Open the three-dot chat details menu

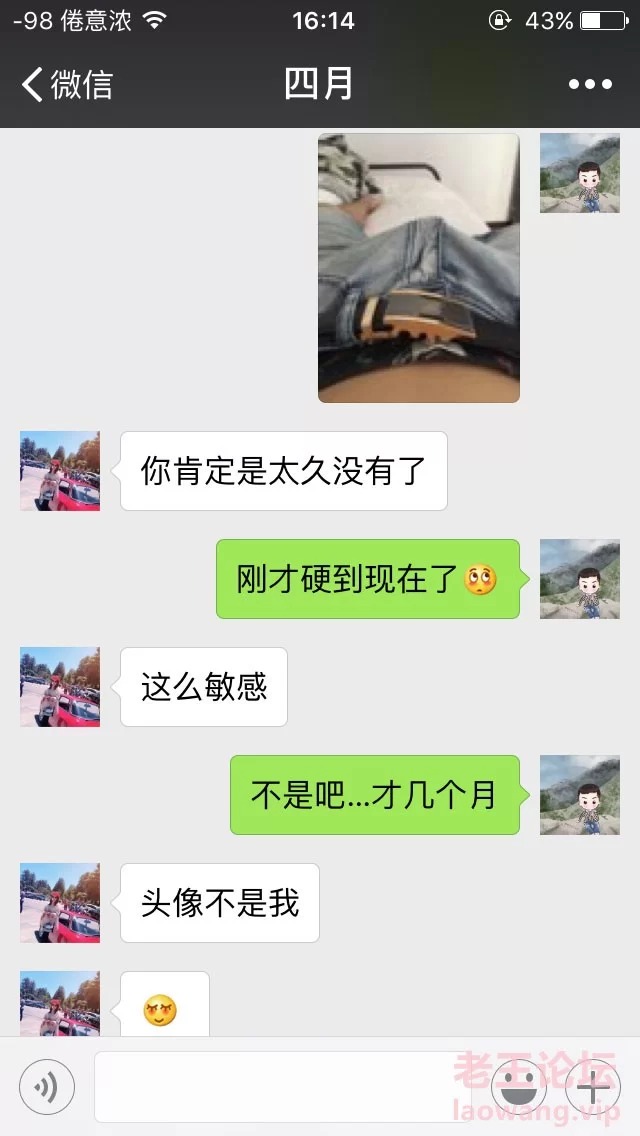coord(590,85)
